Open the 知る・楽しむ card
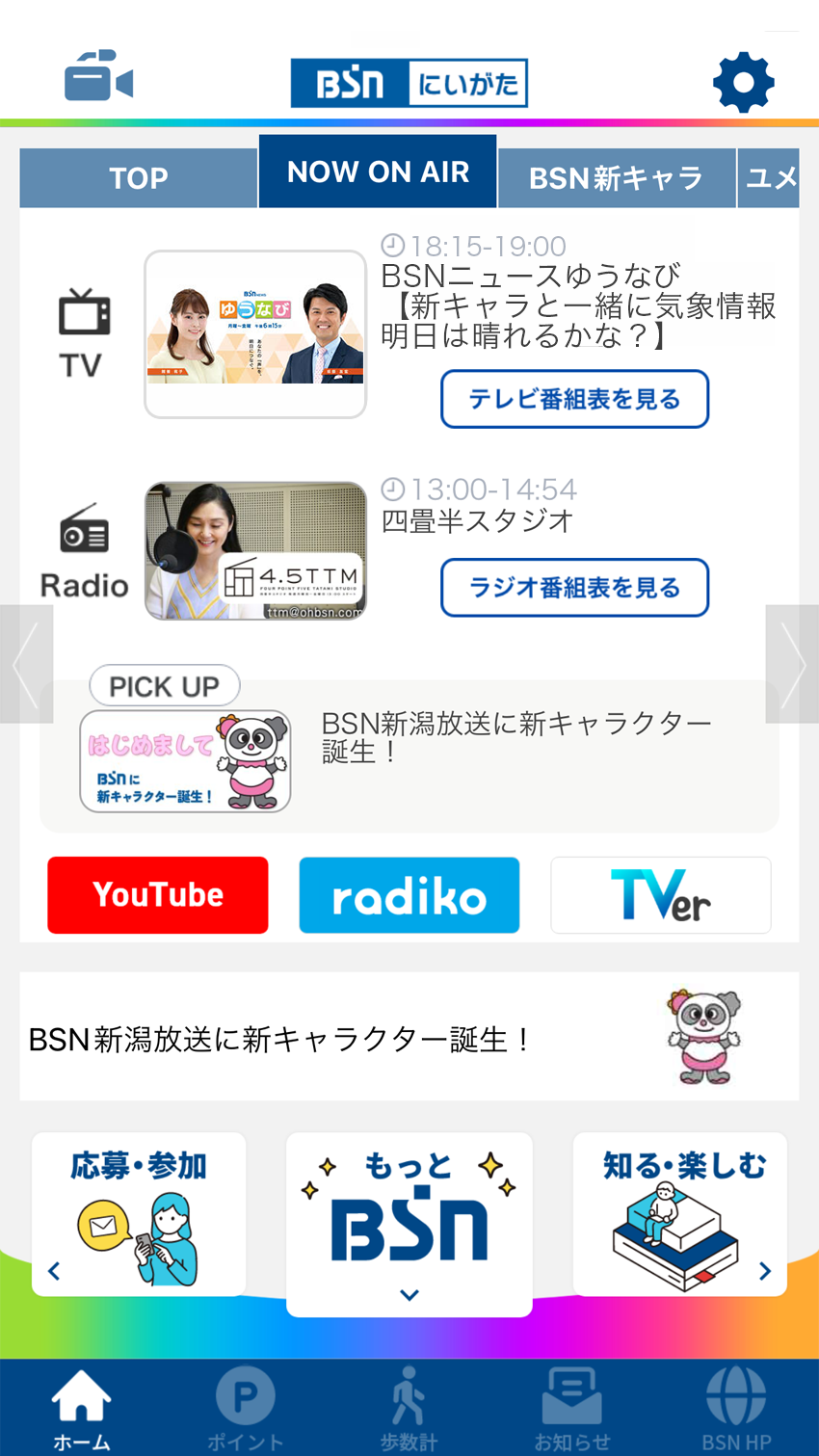 pos(680,1215)
